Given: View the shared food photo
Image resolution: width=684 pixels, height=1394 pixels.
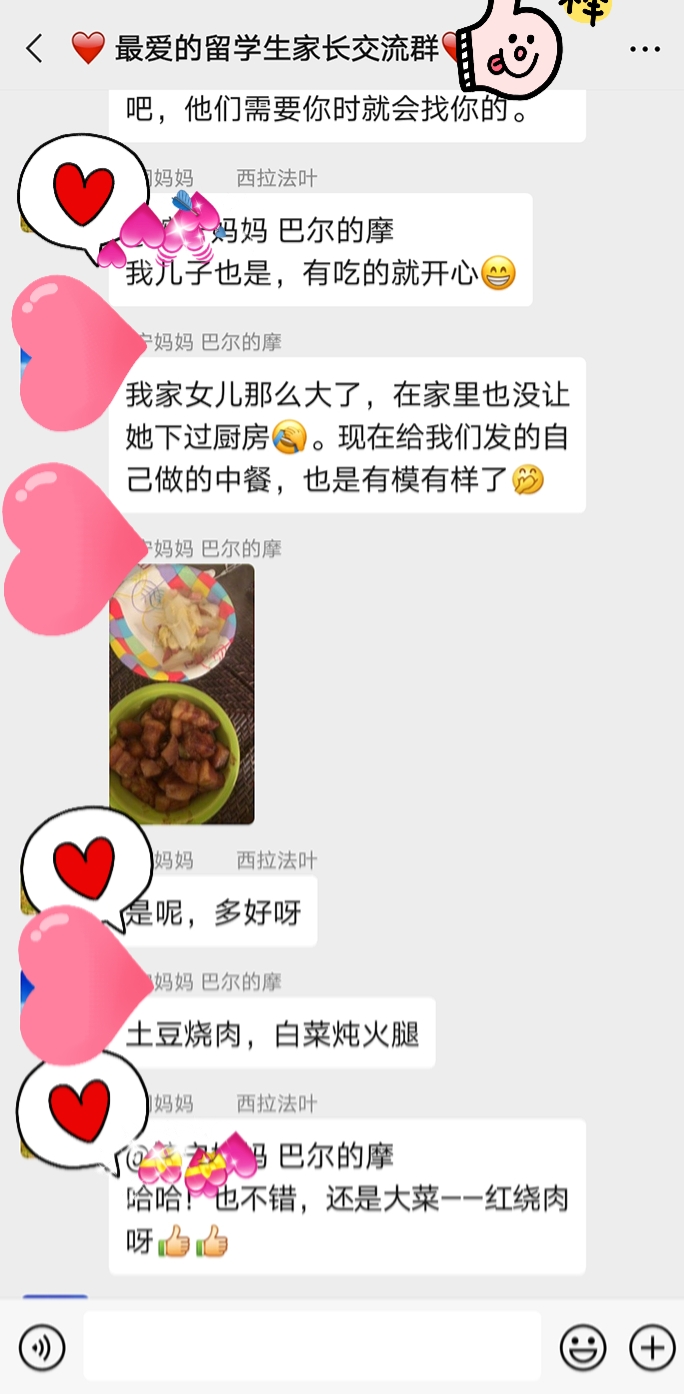Looking at the screenshot, I should tap(181, 694).
